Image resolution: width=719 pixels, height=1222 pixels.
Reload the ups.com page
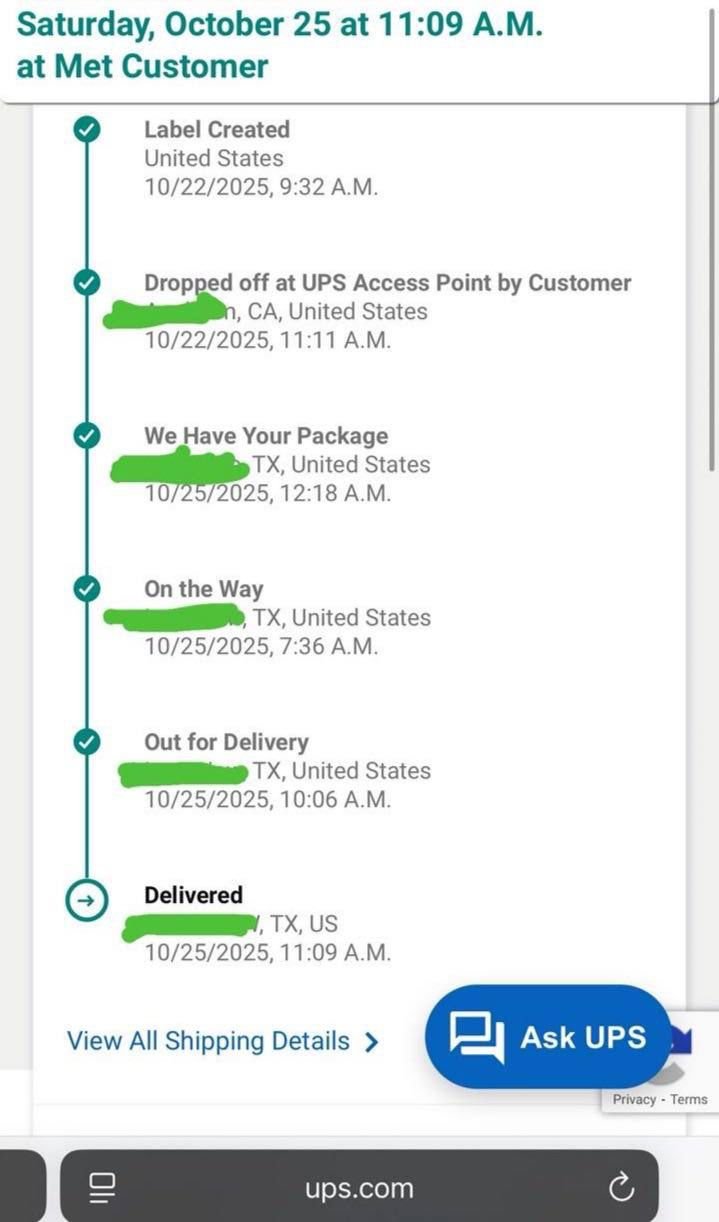[621, 1188]
